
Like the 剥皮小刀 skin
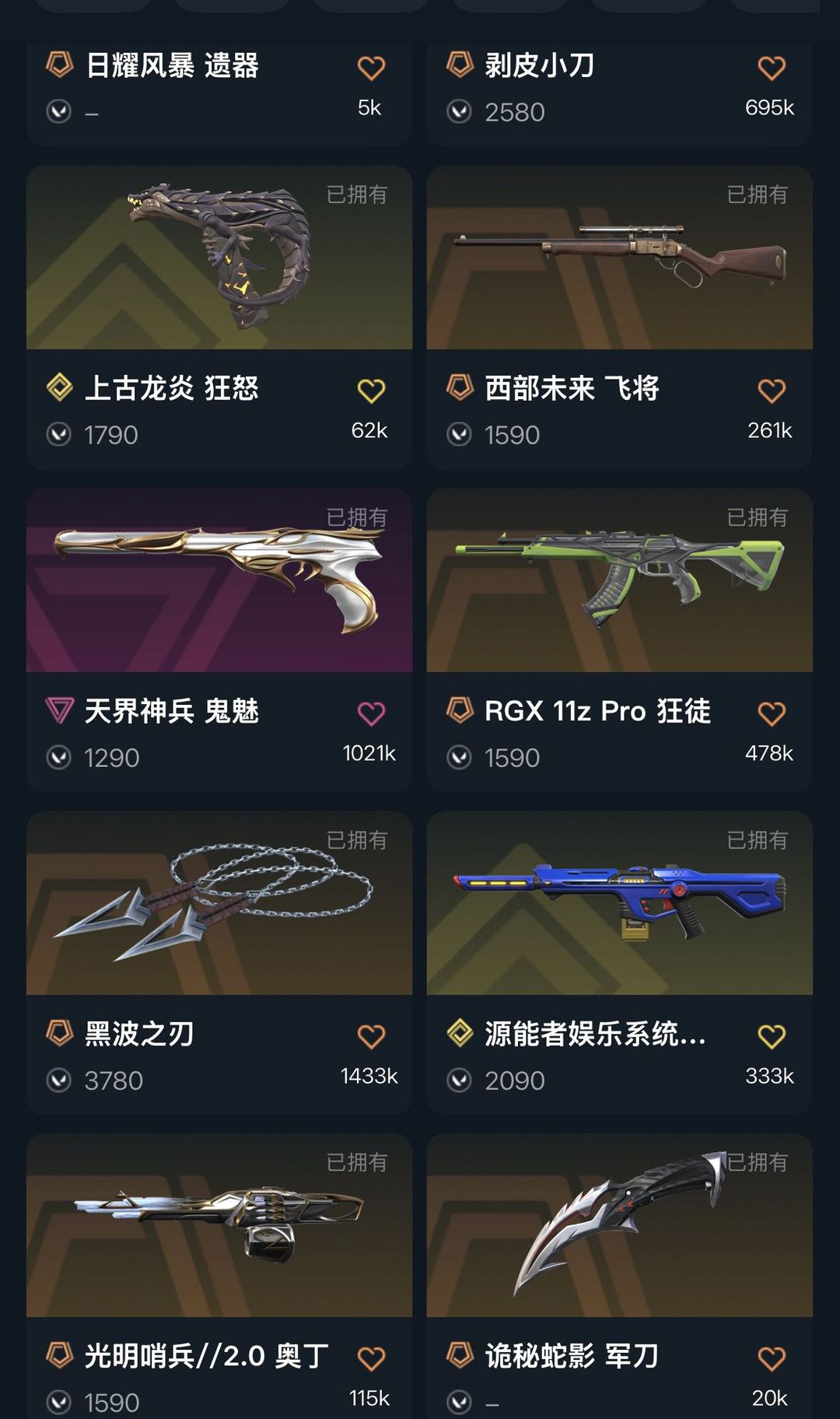pos(772,68)
